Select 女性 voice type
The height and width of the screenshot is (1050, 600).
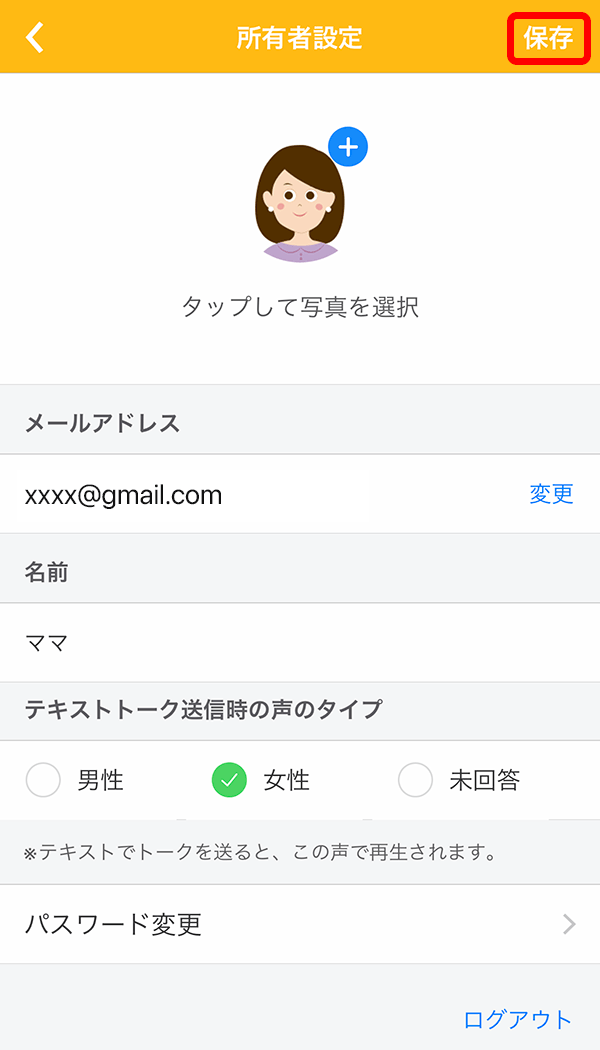(230, 780)
